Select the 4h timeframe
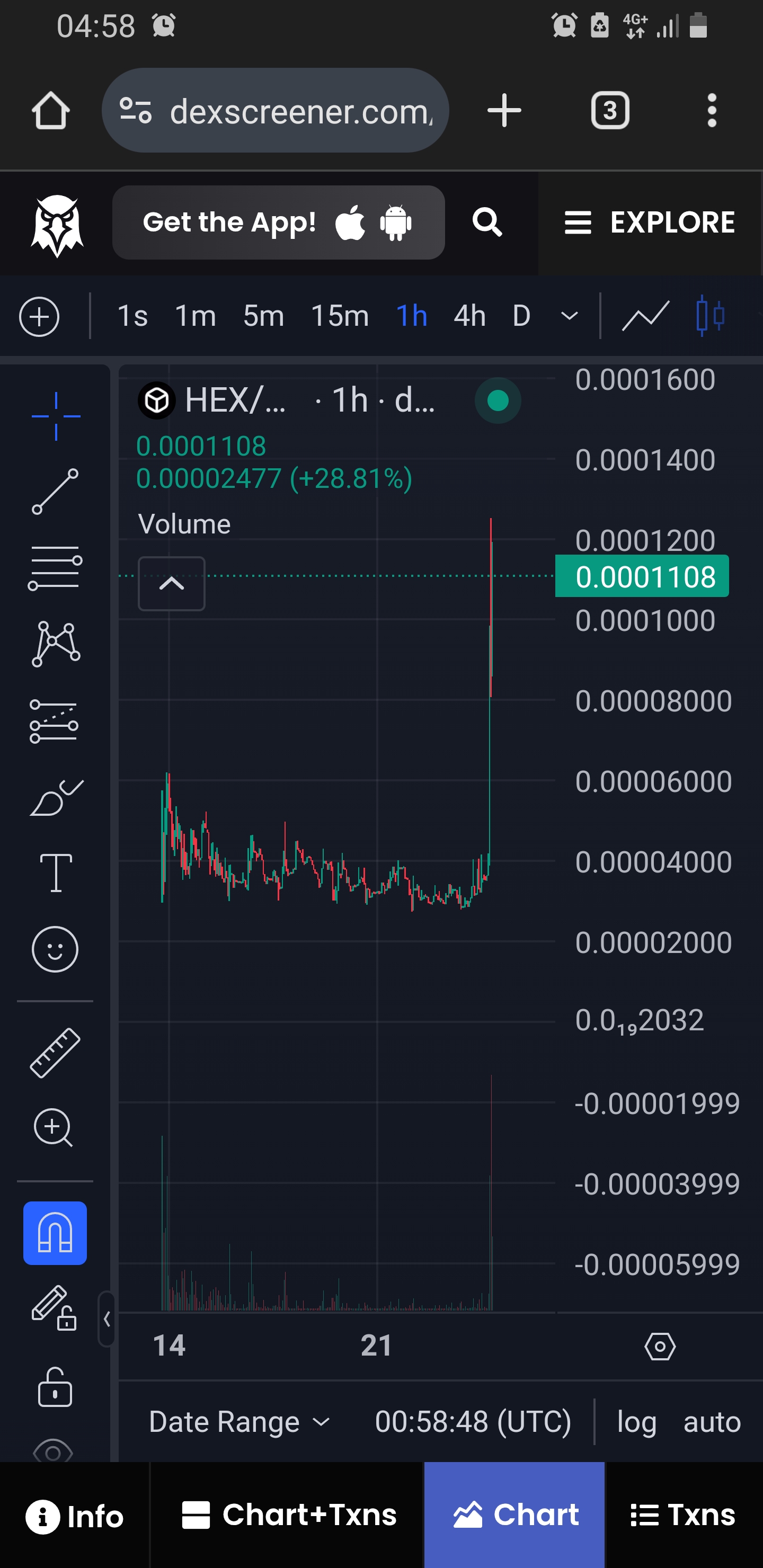The image size is (763, 1568). point(469,317)
